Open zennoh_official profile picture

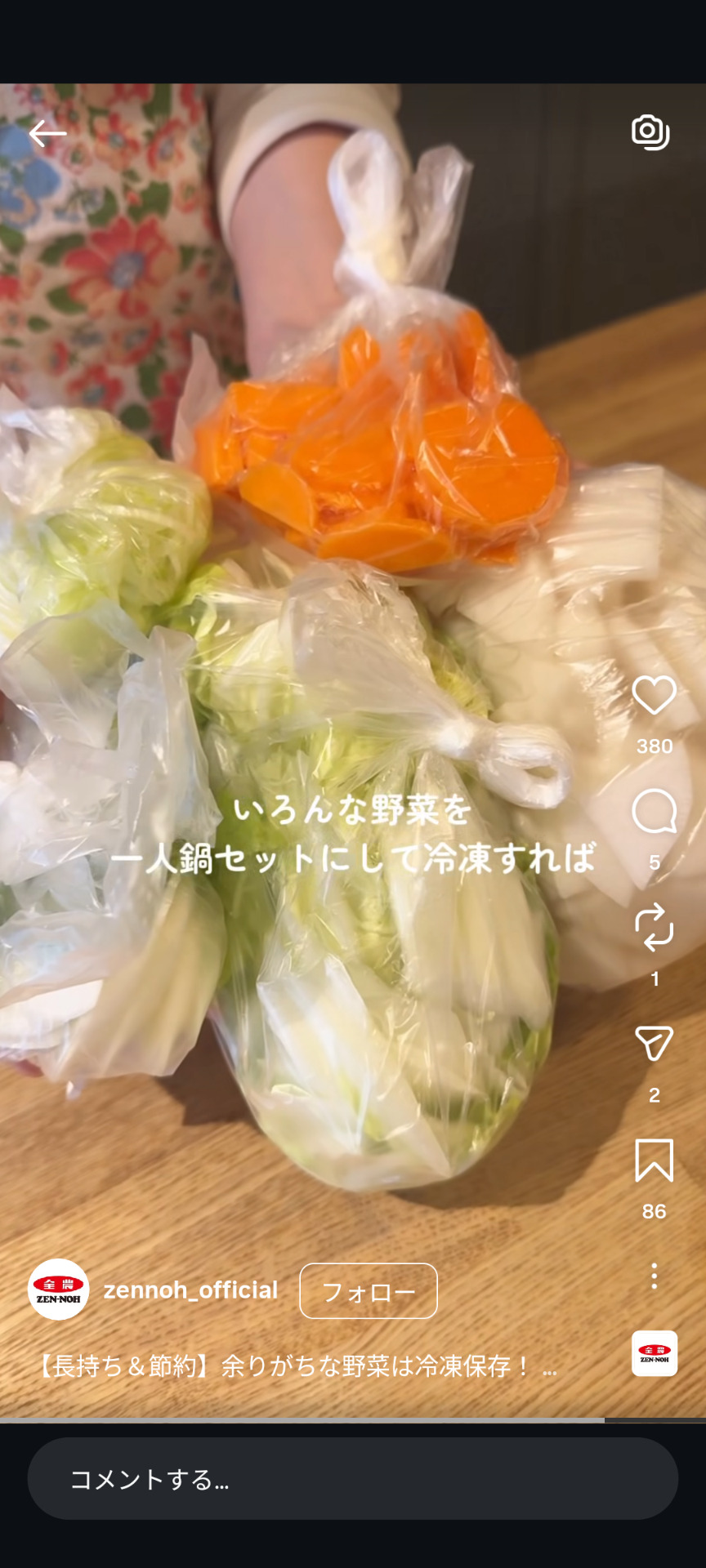58,1290
